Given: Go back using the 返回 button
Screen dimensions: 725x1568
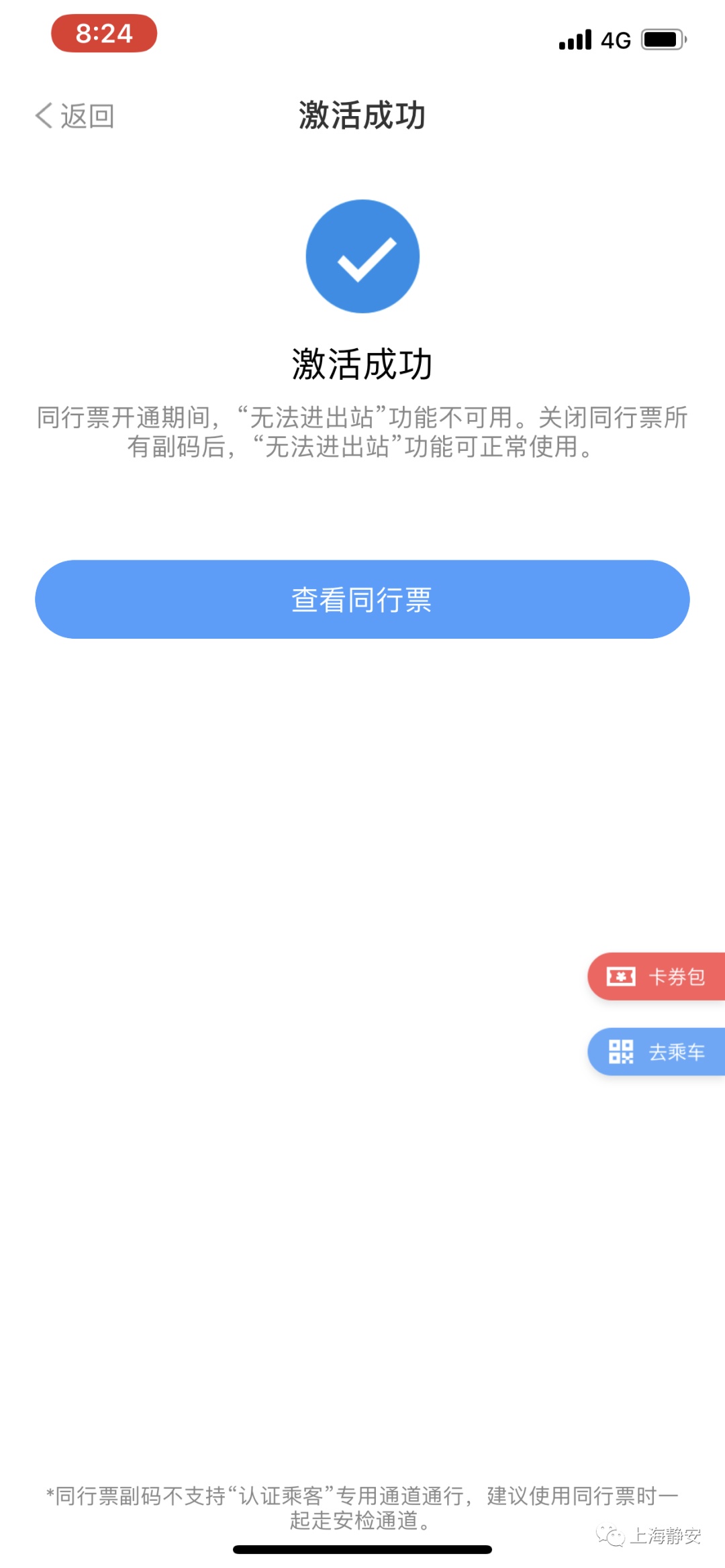Looking at the screenshot, I should pyautogui.click(x=75, y=116).
